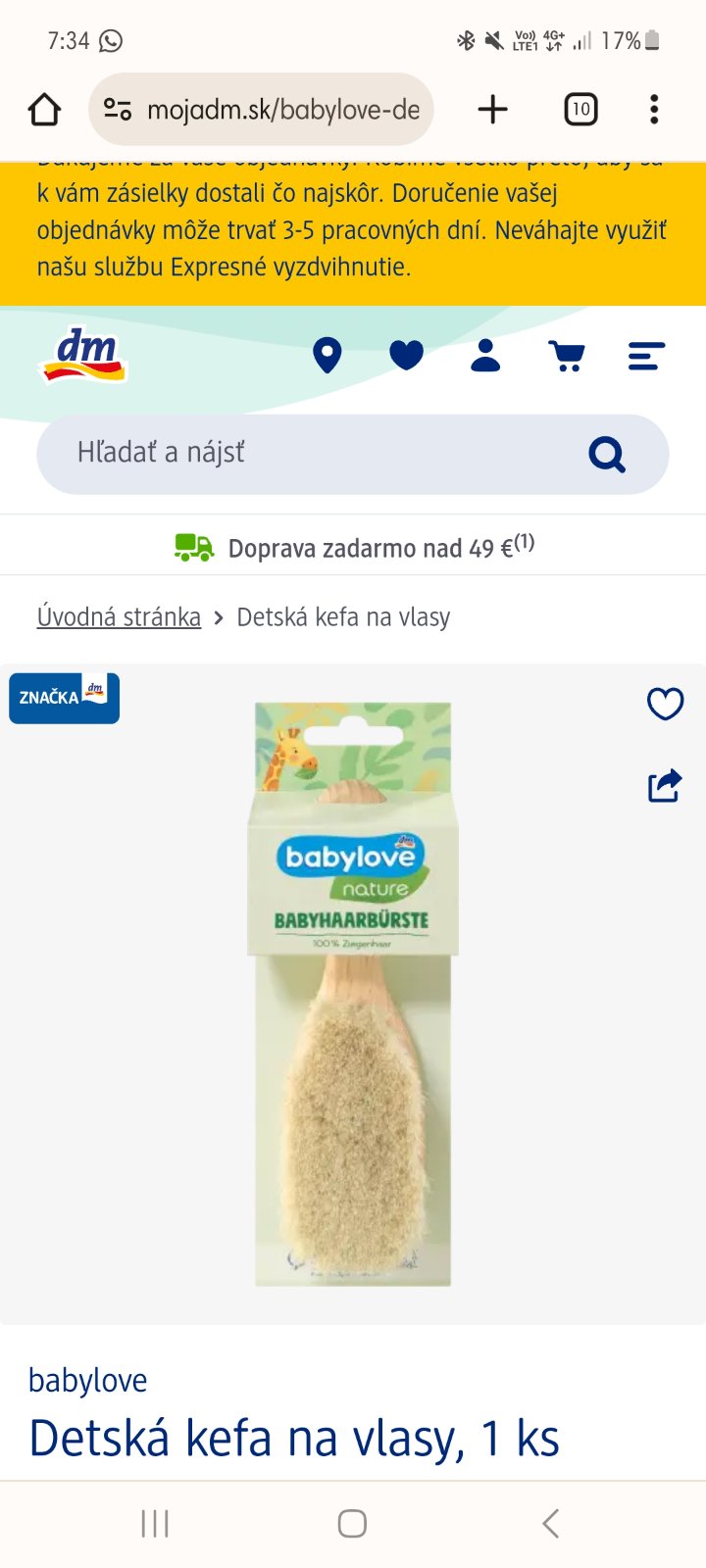
Task: Follow the Úvodná stránka breadcrumb link
Action: pos(119,617)
